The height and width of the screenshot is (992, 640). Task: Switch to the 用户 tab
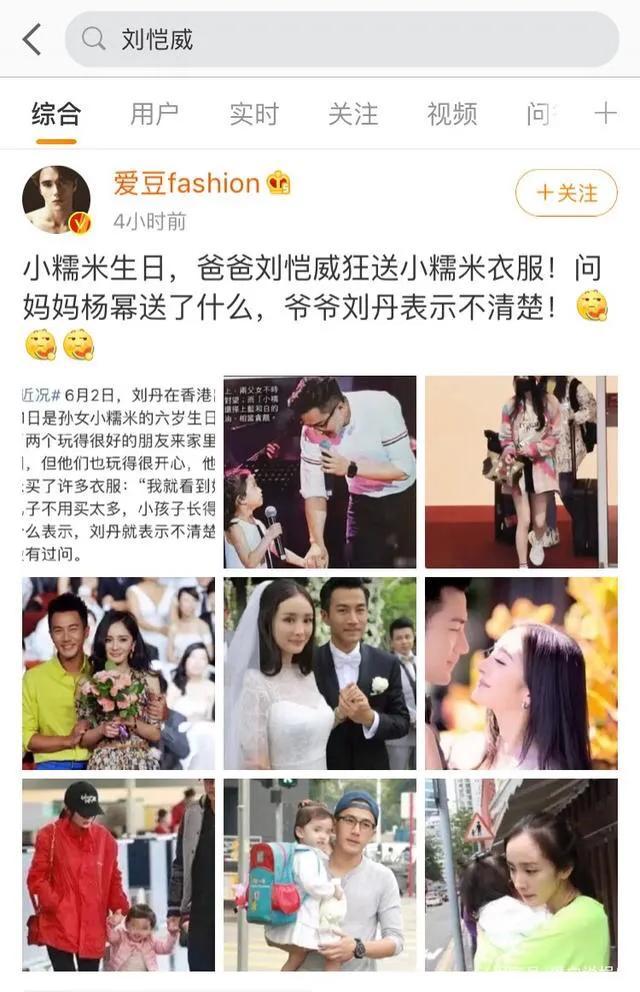(154, 114)
